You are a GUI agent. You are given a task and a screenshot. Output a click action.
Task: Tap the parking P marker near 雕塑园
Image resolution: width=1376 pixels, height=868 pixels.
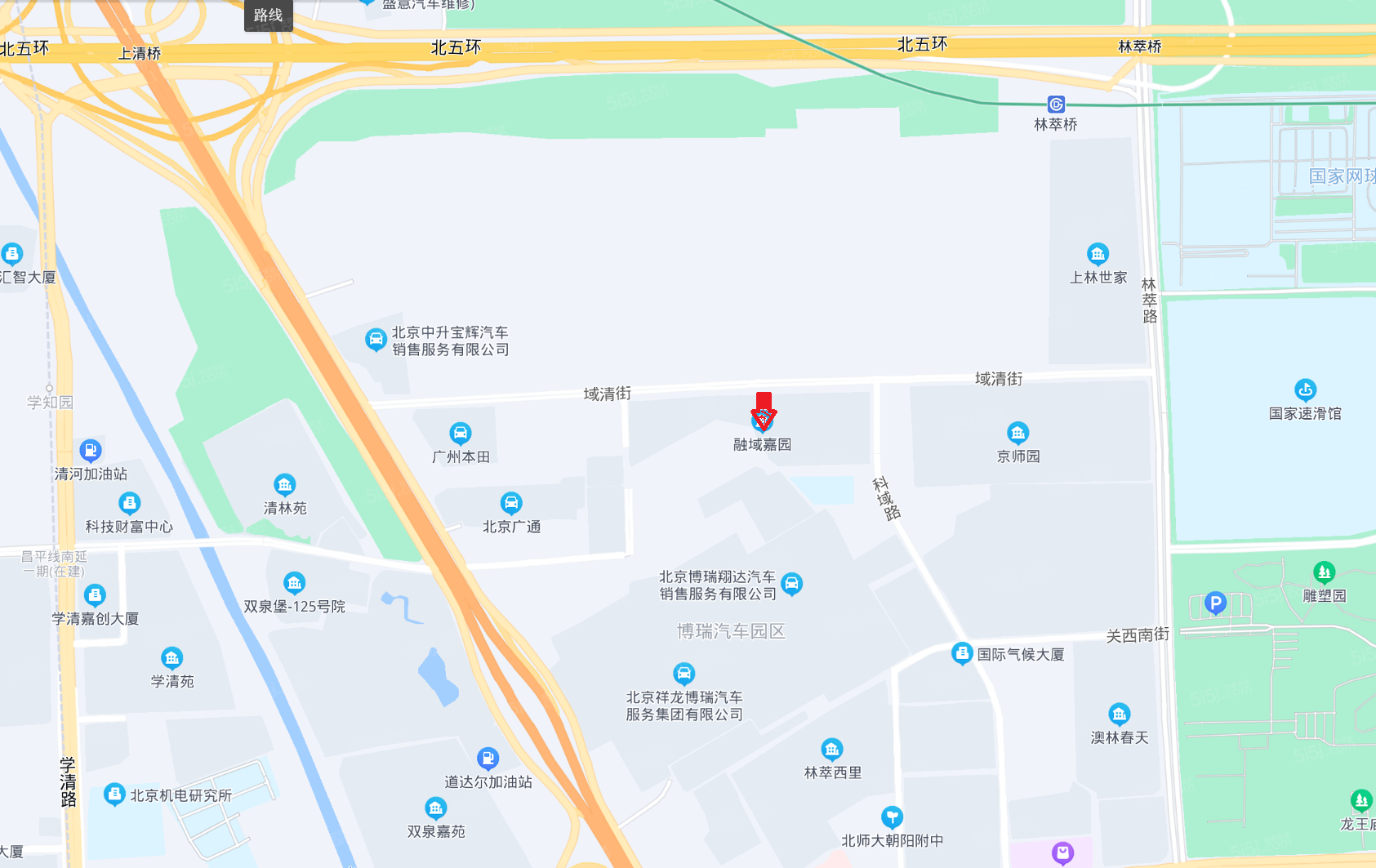point(1215,604)
